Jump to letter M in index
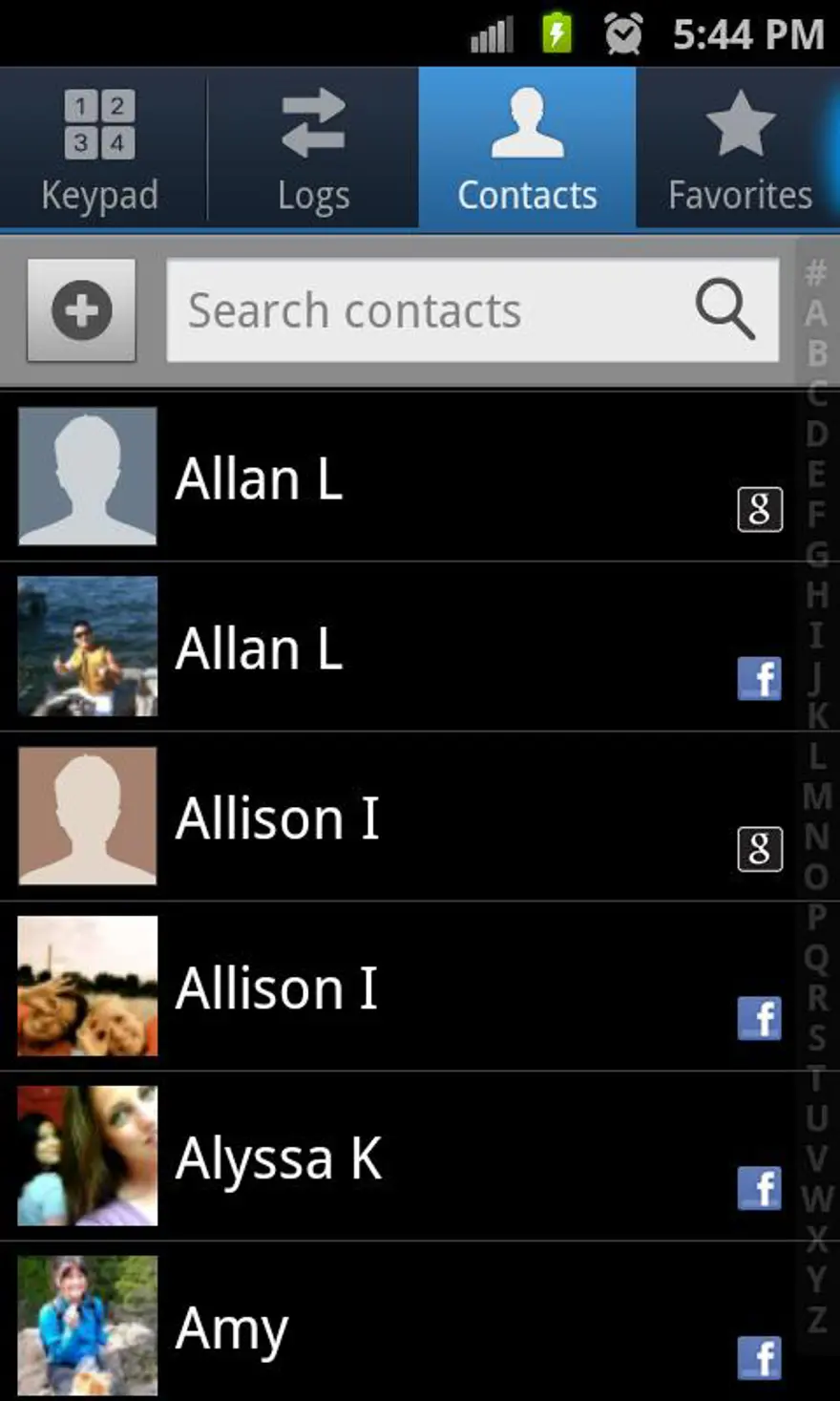840x1401 pixels. coord(817,796)
